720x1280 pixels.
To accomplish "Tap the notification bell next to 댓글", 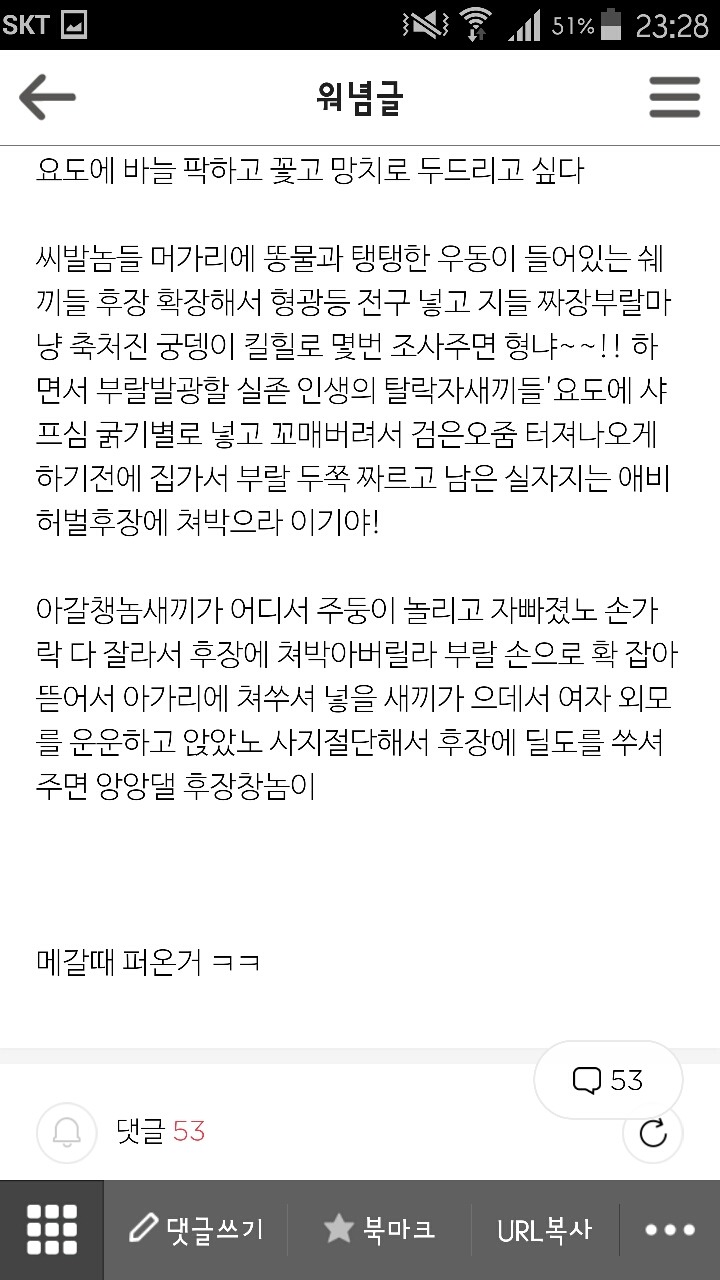I will pyautogui.click(x=66, y=1133).
